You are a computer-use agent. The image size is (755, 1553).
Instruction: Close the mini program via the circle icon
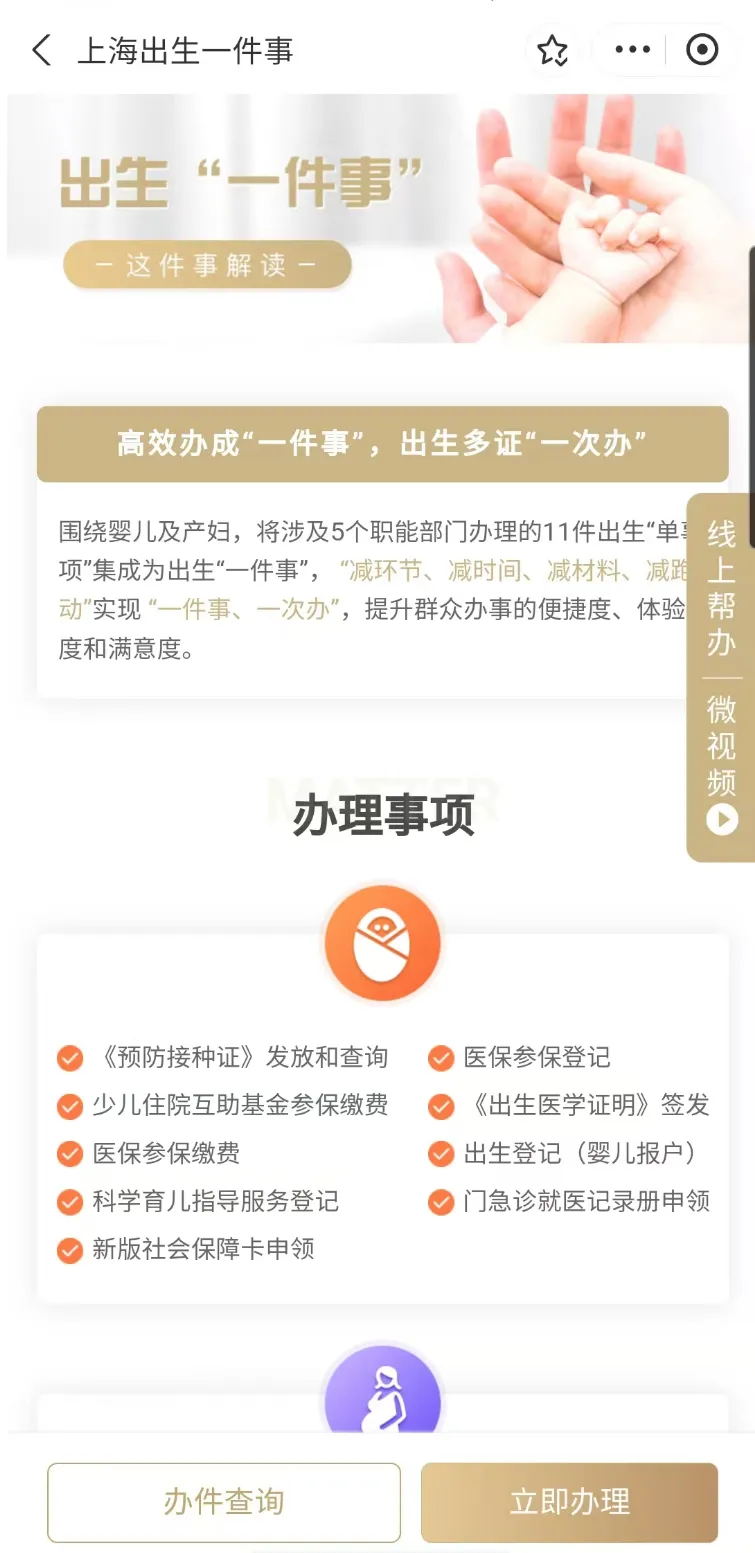pyautogui.click(x=702, y=50)
